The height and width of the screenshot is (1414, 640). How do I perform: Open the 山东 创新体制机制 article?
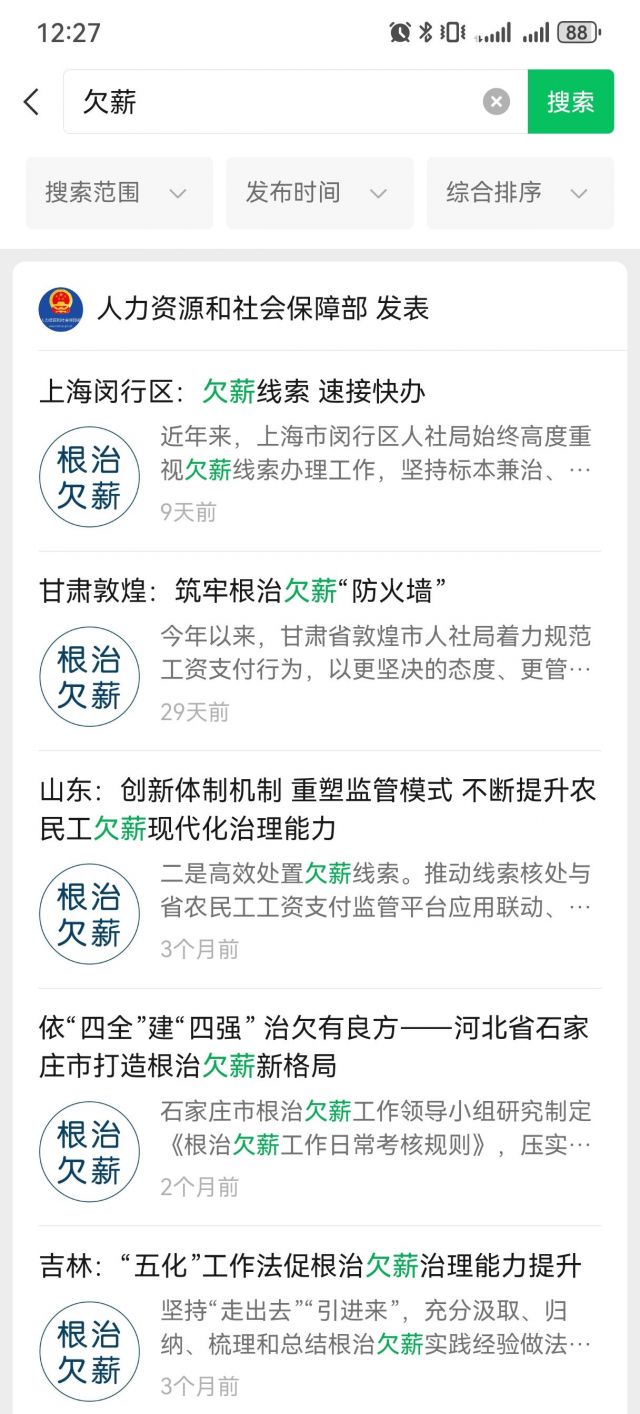coord(318,809)
